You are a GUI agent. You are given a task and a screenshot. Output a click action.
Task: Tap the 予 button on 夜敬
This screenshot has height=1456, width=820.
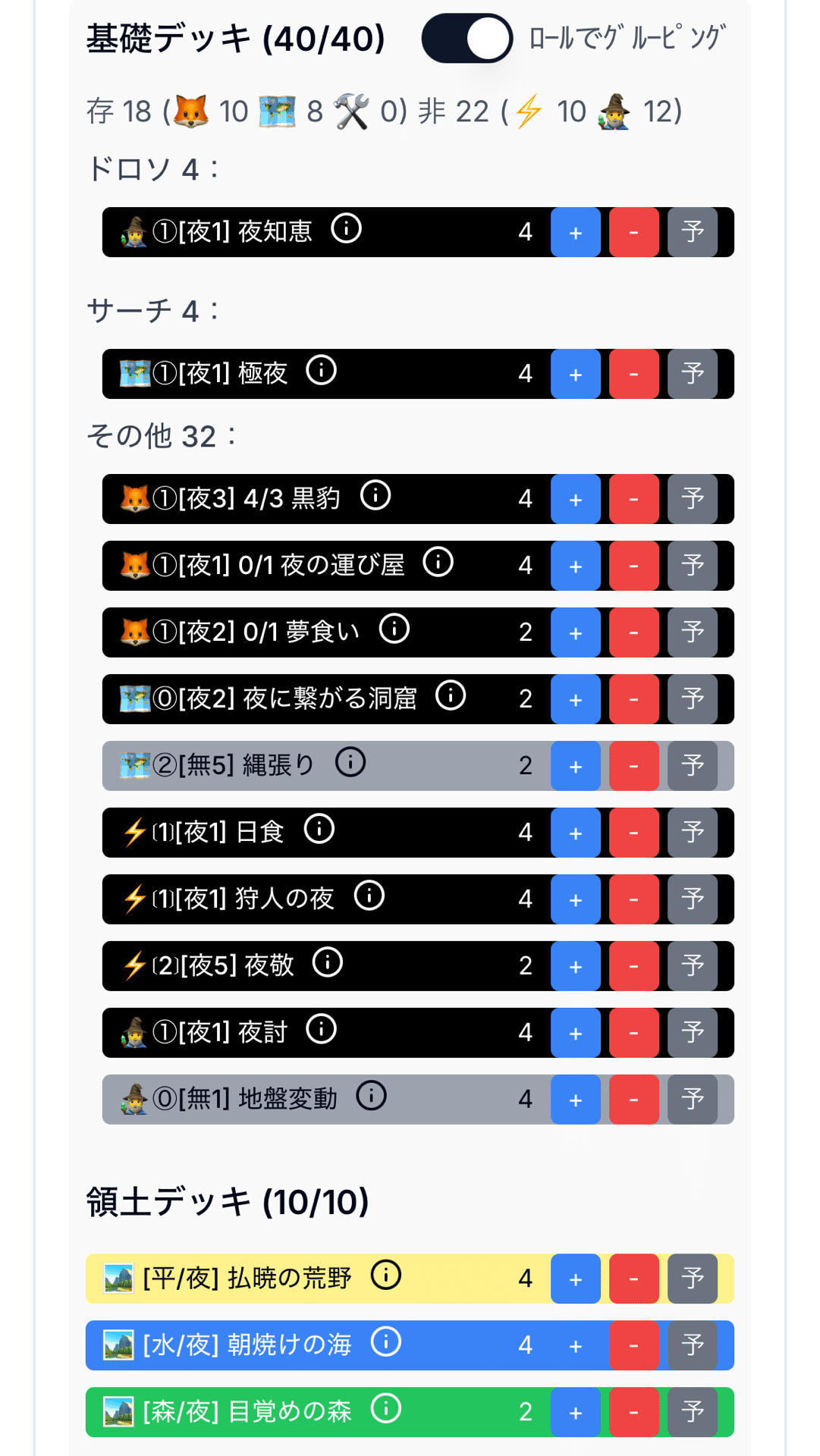693,966
